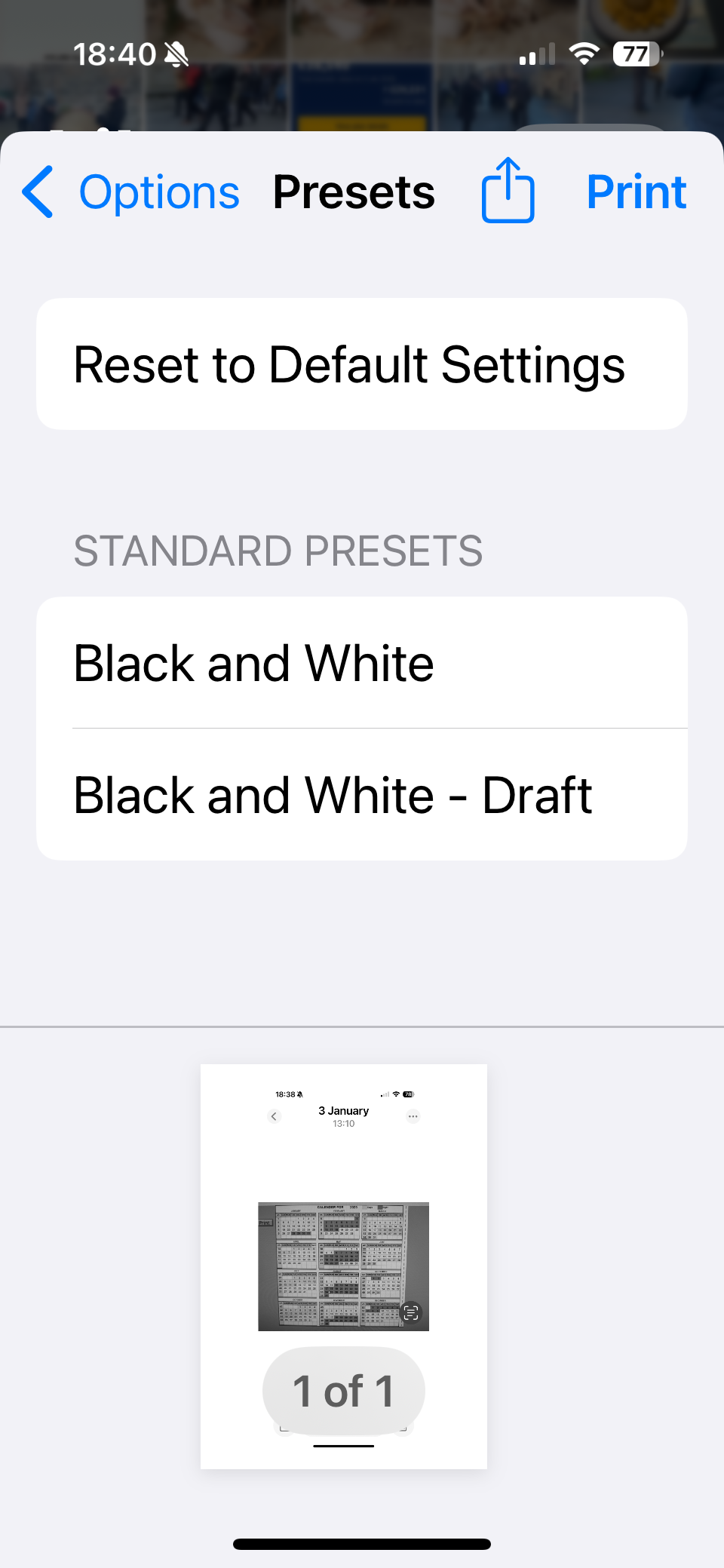Choose the Black and White preset

point(362,663)
